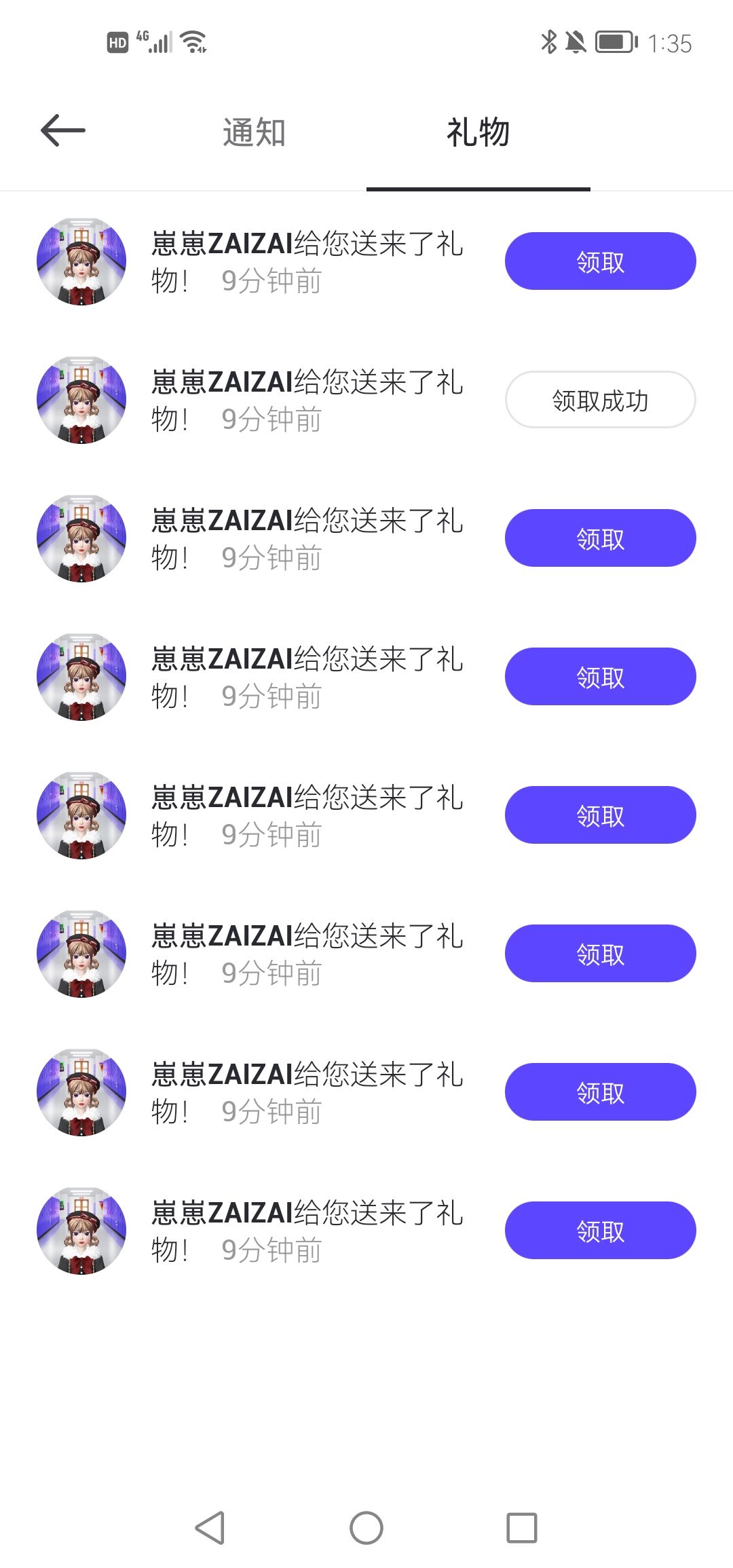Switch to the 通知 tab
Image resolution: width=733 pixels, height=1568 pixels.
coord(254,132)
